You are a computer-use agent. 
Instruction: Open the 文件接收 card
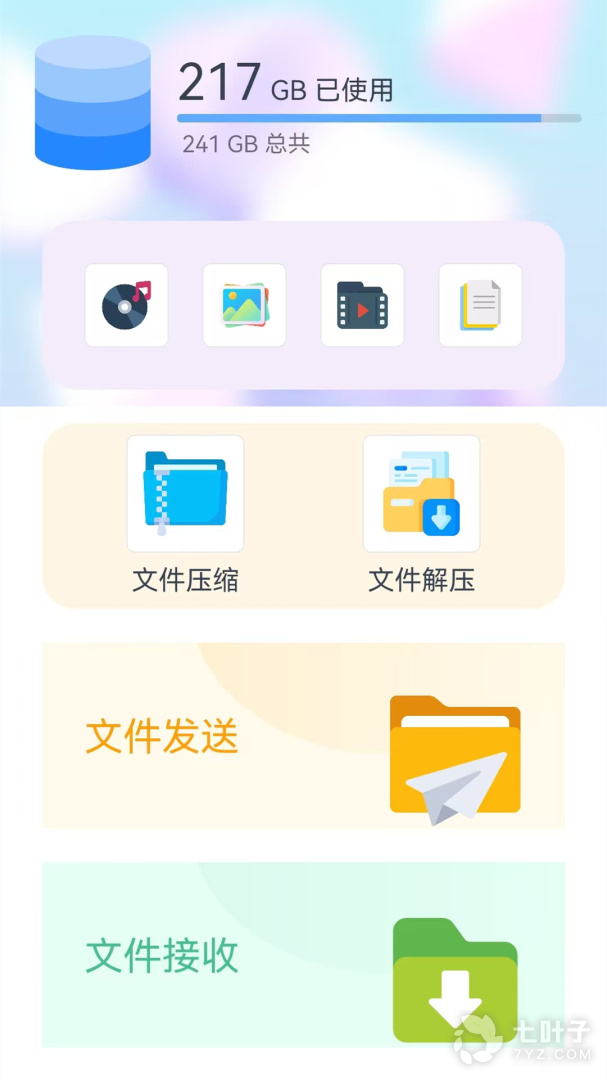click(303, 954)
